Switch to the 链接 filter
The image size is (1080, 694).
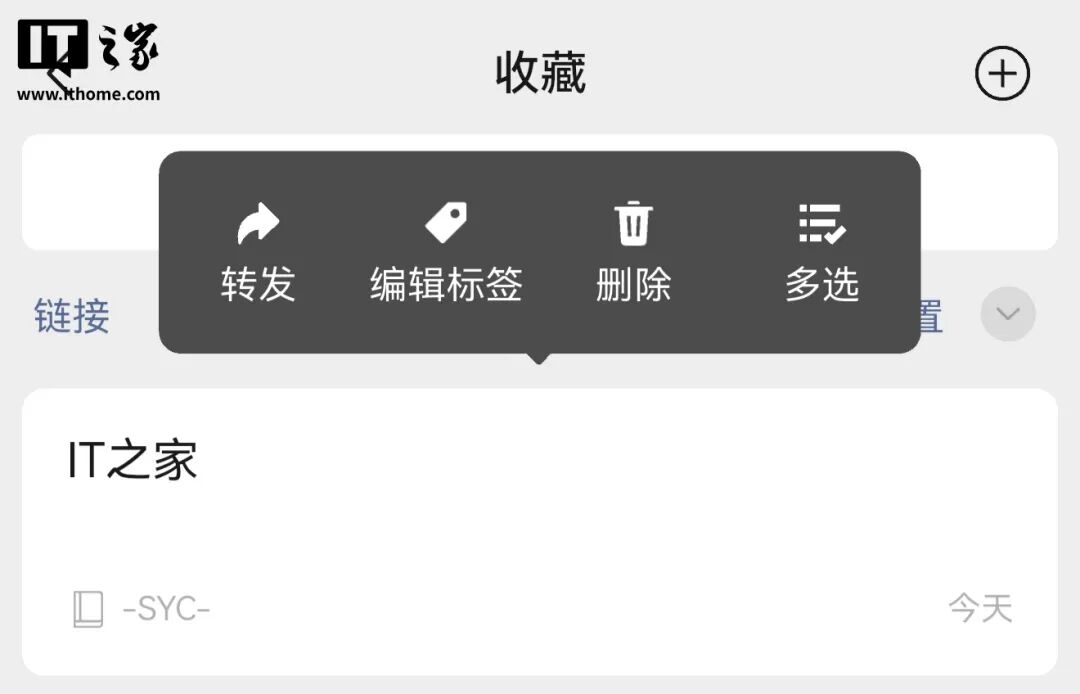(72, 316)
